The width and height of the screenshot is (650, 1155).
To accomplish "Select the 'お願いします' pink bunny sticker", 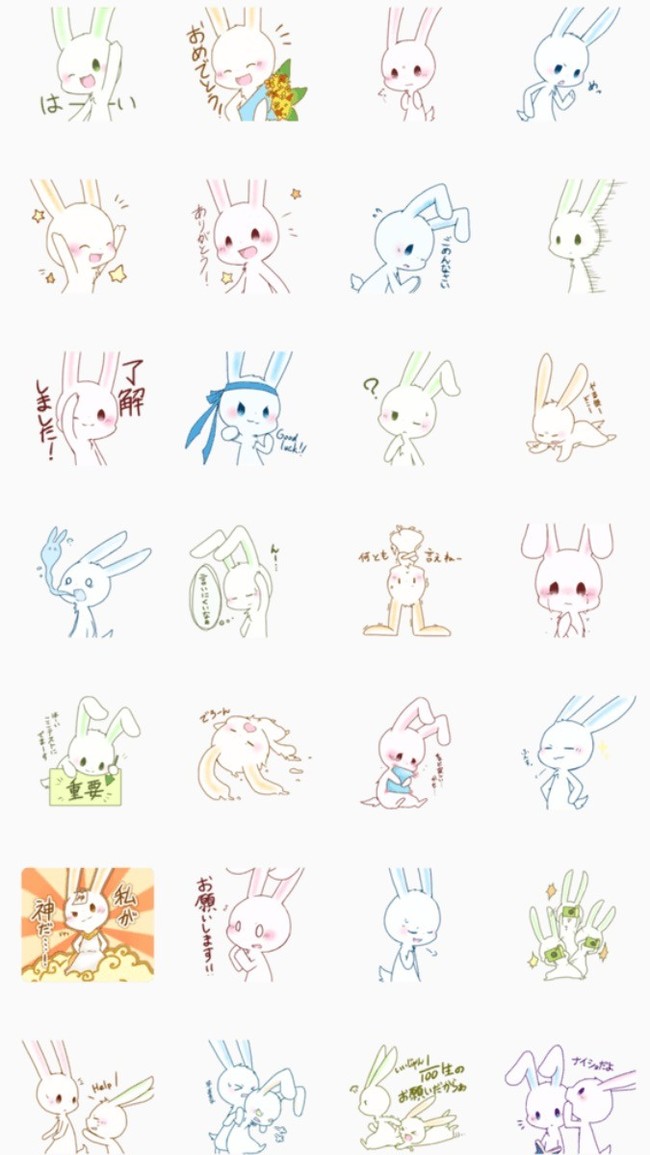I will (245, 924).
